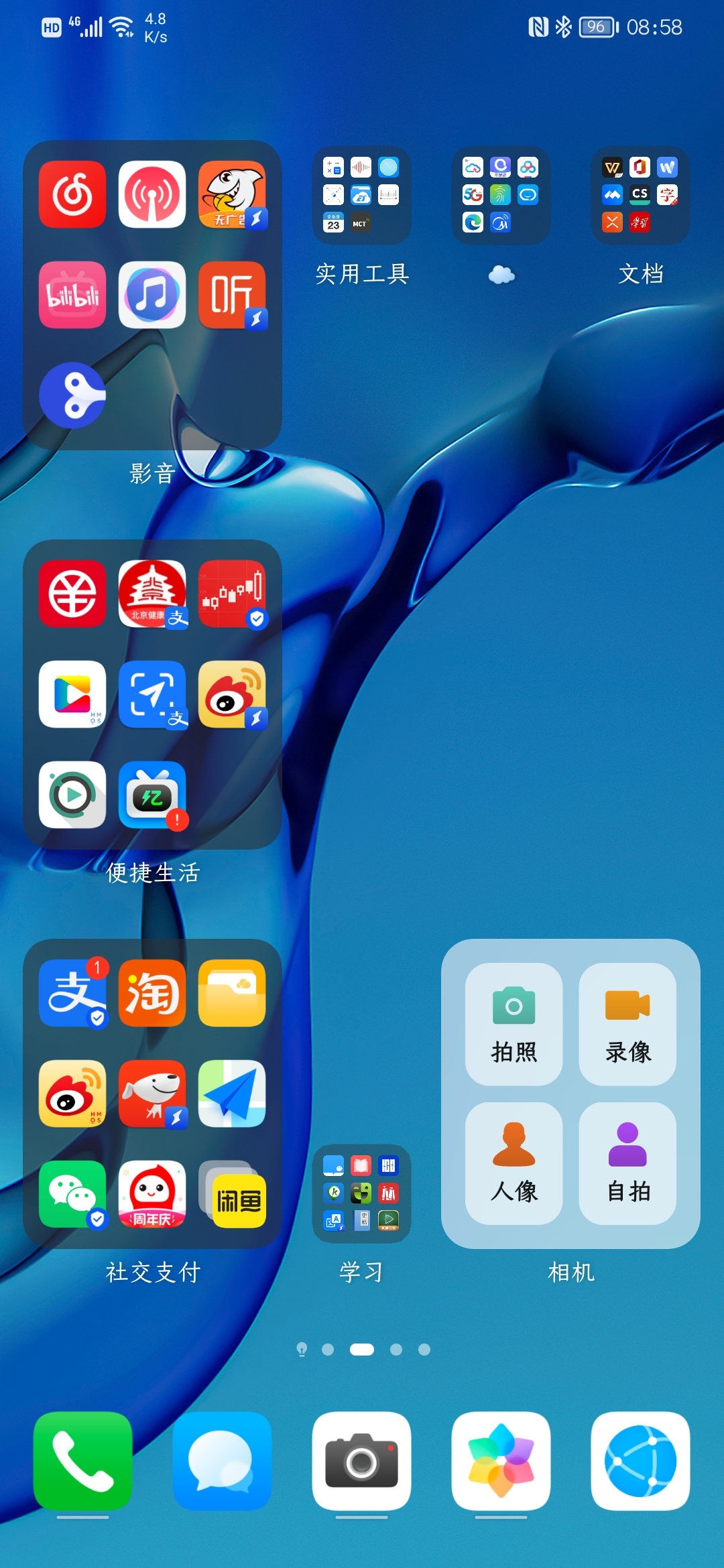Launch the Bilibili app
This screenshot has height=1568, width=724.
click(x=72, y=295)
